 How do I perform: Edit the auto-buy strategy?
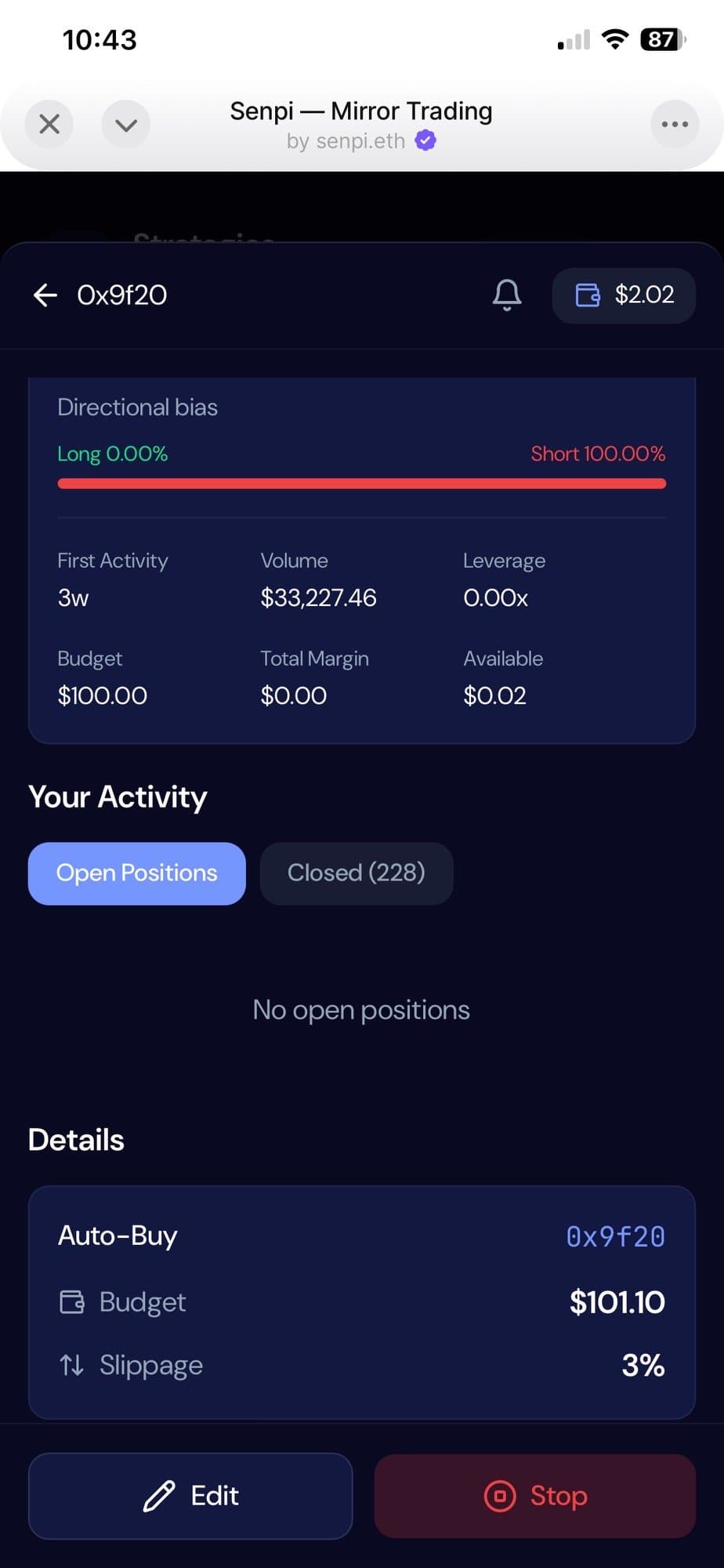coord(190,1496)
